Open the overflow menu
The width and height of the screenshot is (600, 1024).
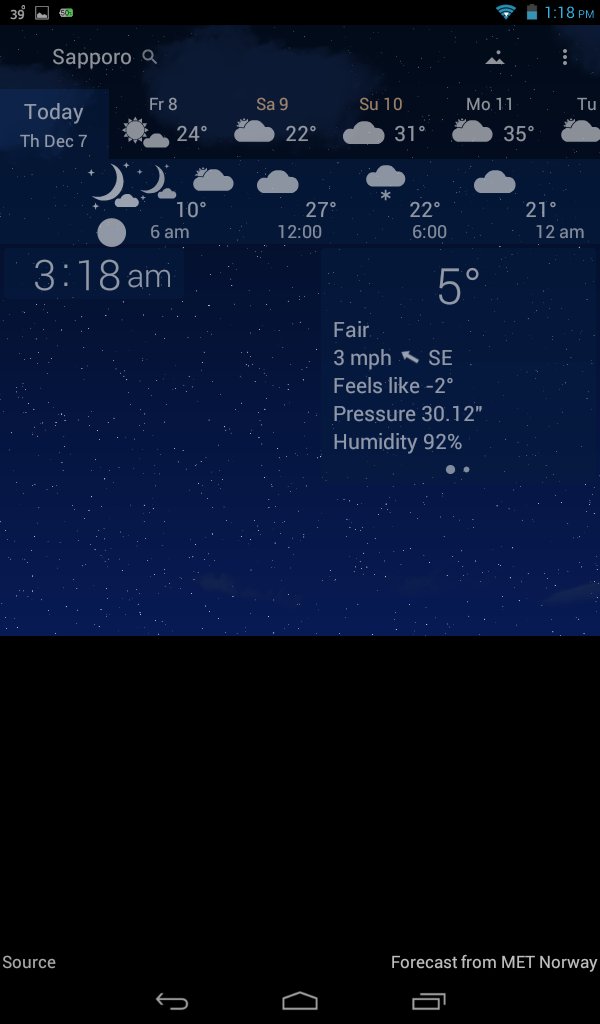point(565,57)
